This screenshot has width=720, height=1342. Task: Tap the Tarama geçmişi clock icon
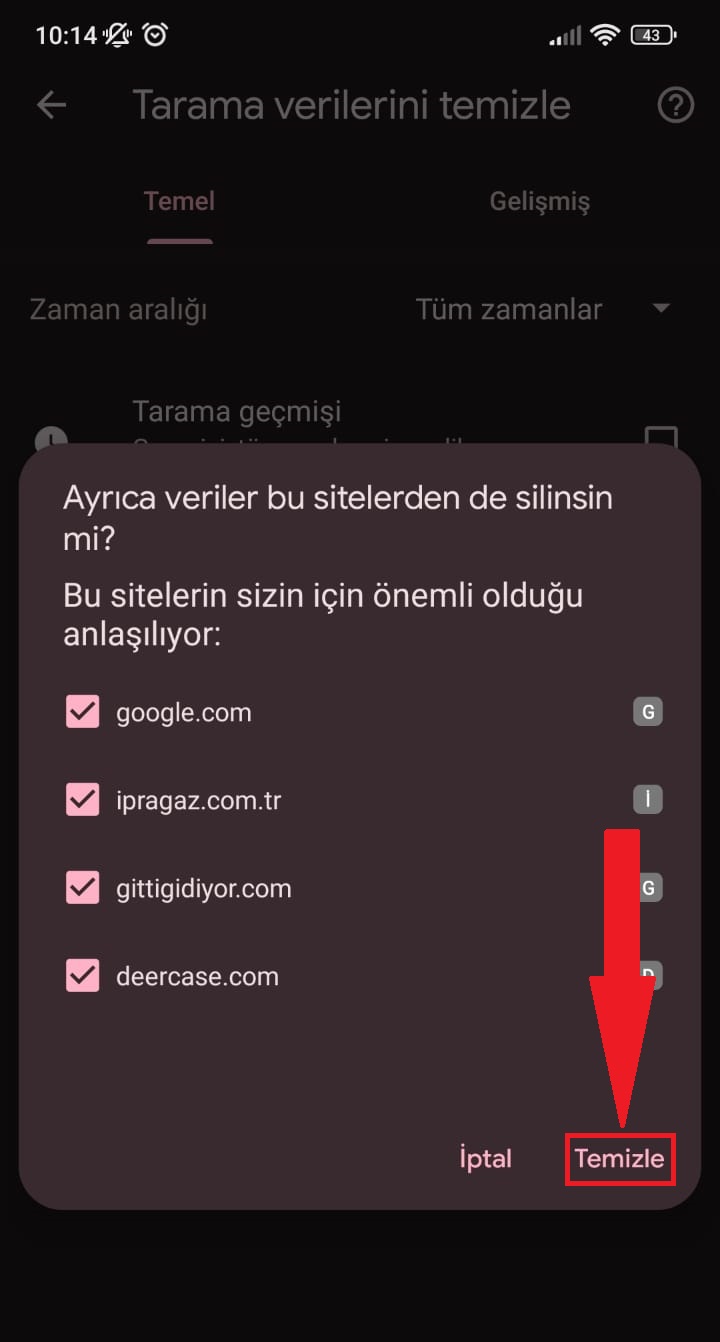coord(50,440)
